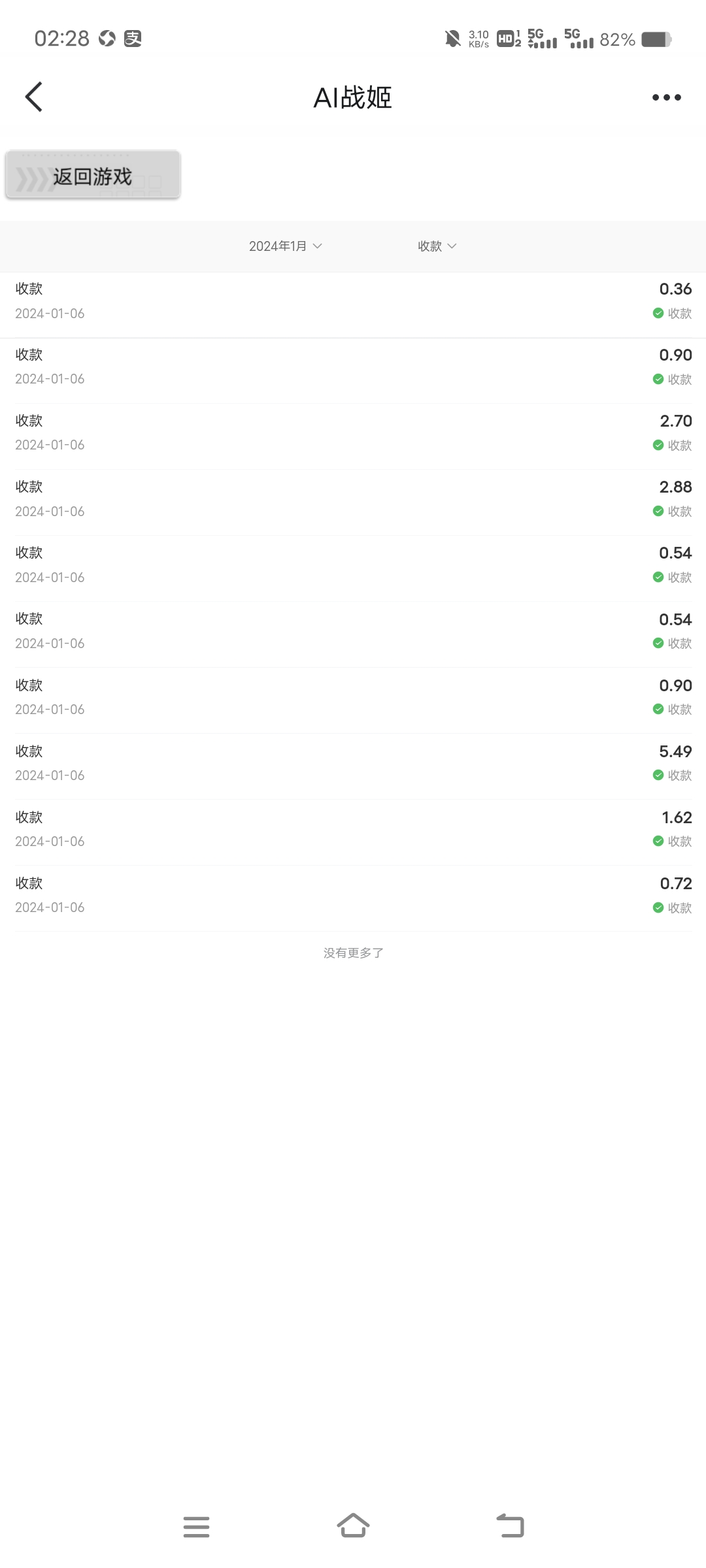Open the three-dot overflow menu
The image size is (706, 1568).
click(666, 97)
